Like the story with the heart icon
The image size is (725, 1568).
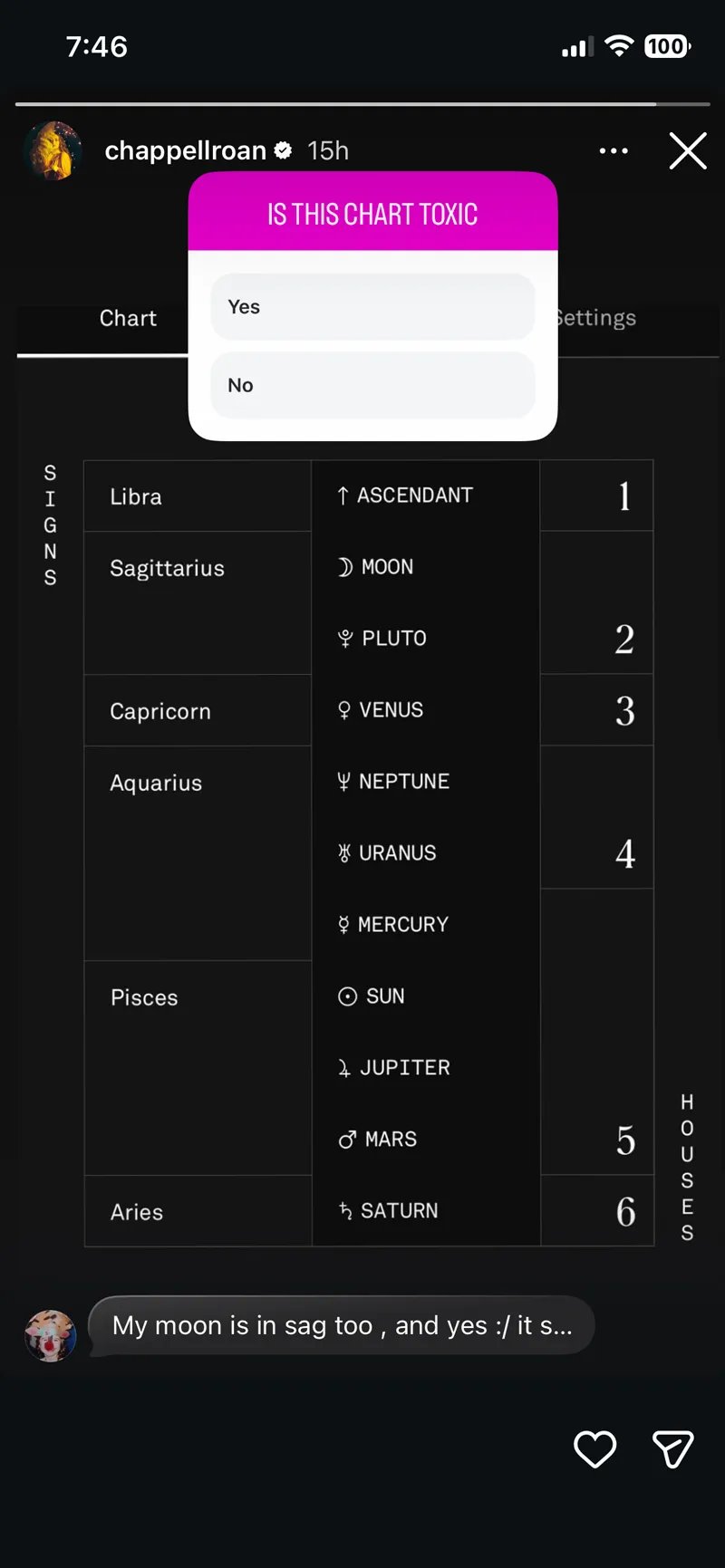(594, 1450)
